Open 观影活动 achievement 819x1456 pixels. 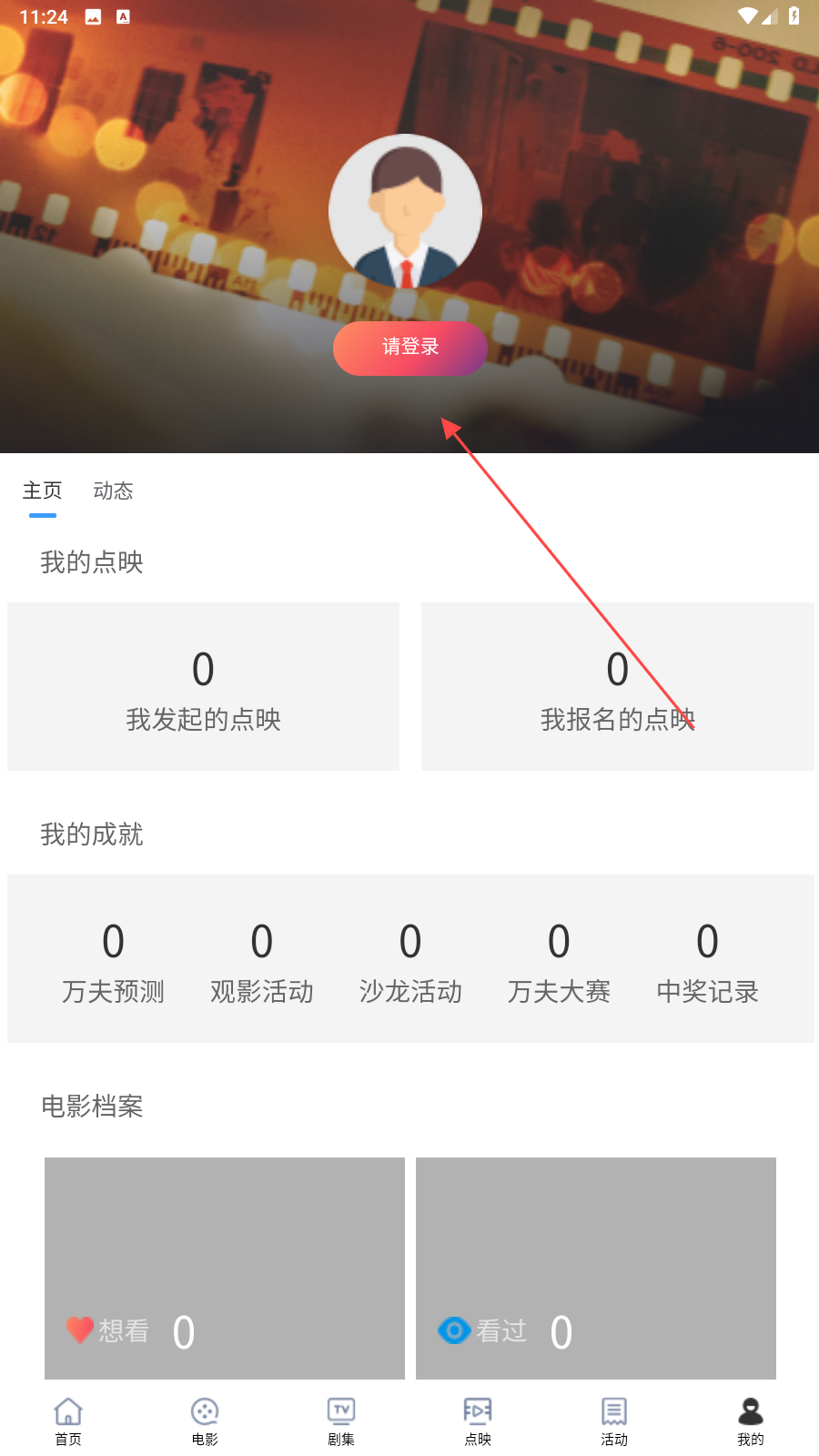262,963
